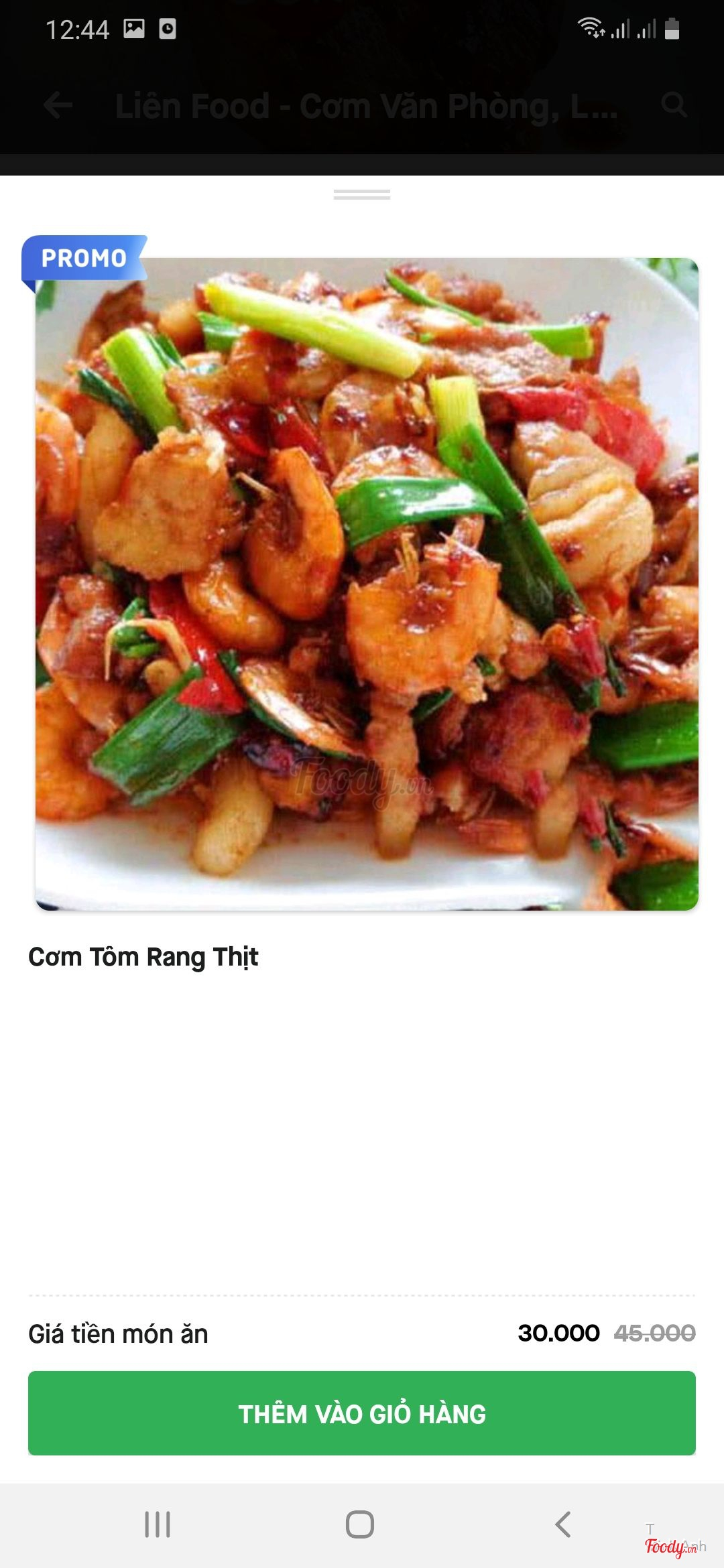Go back with the dimmed arrow
724x1568 pixels.
click(x=58, y=105)
